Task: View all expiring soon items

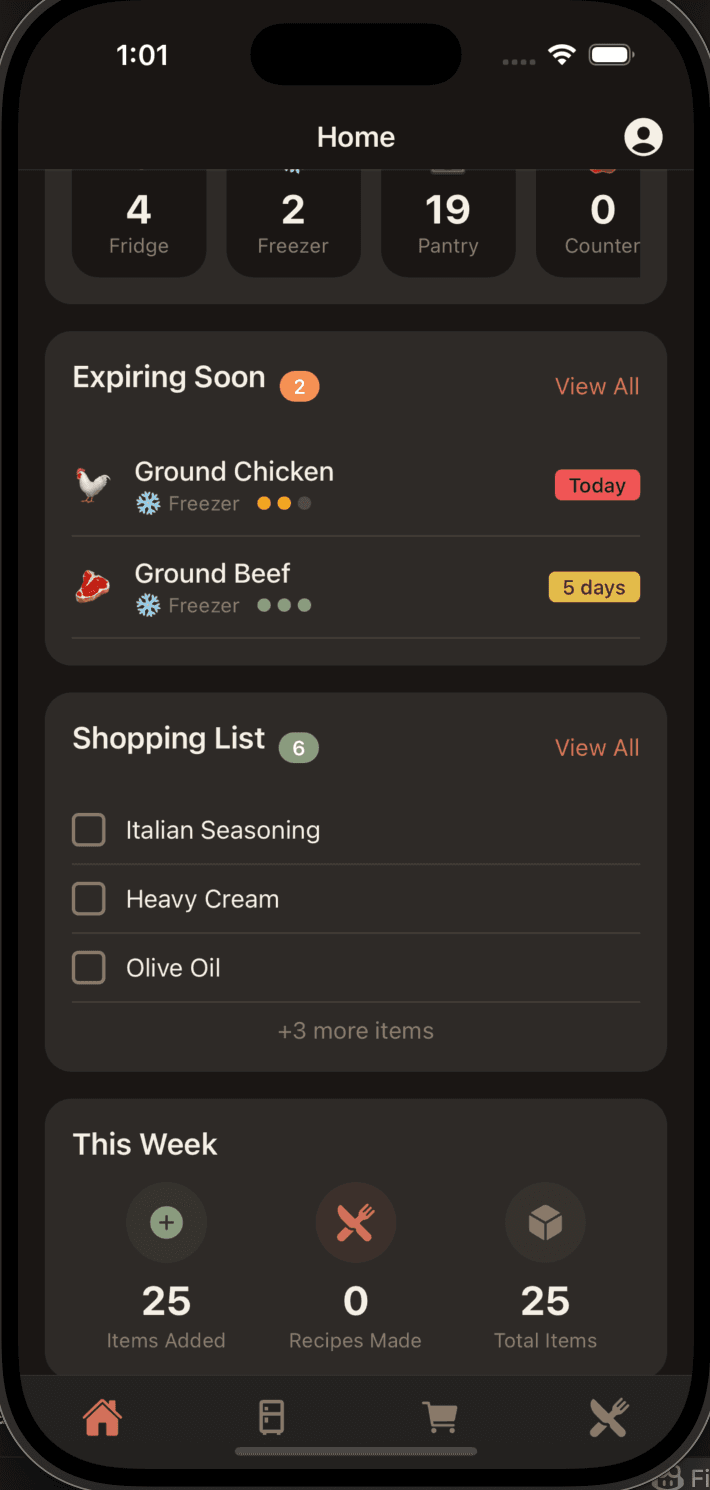Action: pos(596,387)
